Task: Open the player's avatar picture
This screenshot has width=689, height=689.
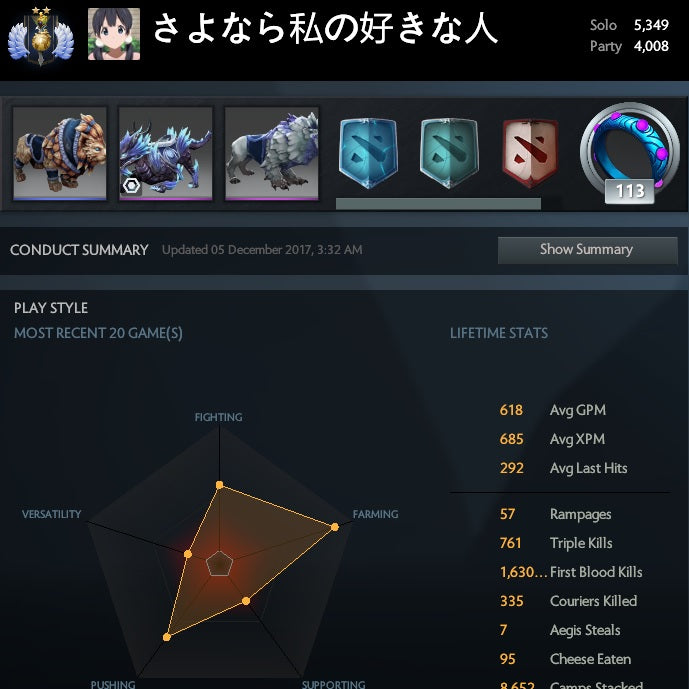Action: coord(114,34)
